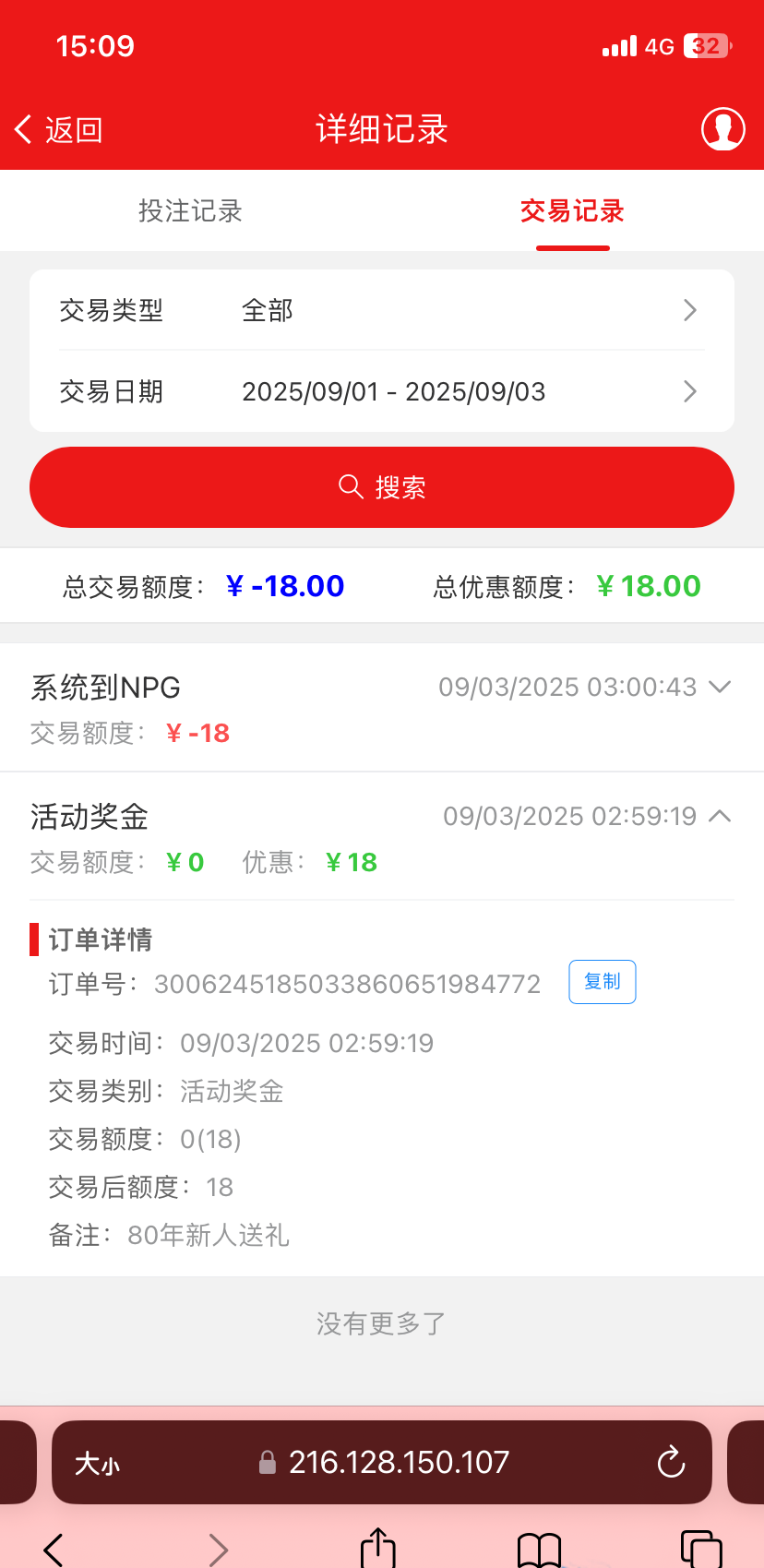Screen dimensions: 764x1568
Task: Switch to the 投注记录 tab
Action: point(190,211)
